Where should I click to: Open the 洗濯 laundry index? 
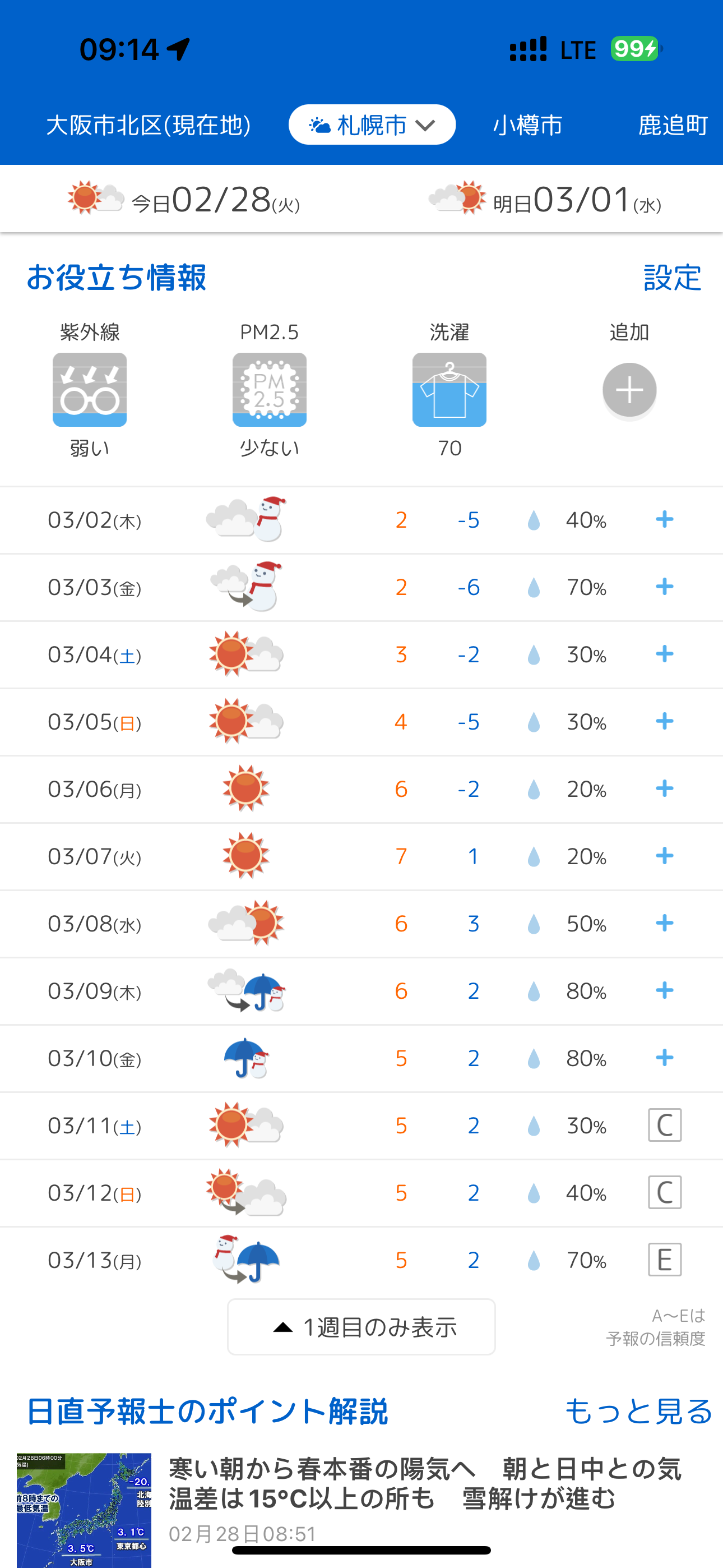click(449, 390)
